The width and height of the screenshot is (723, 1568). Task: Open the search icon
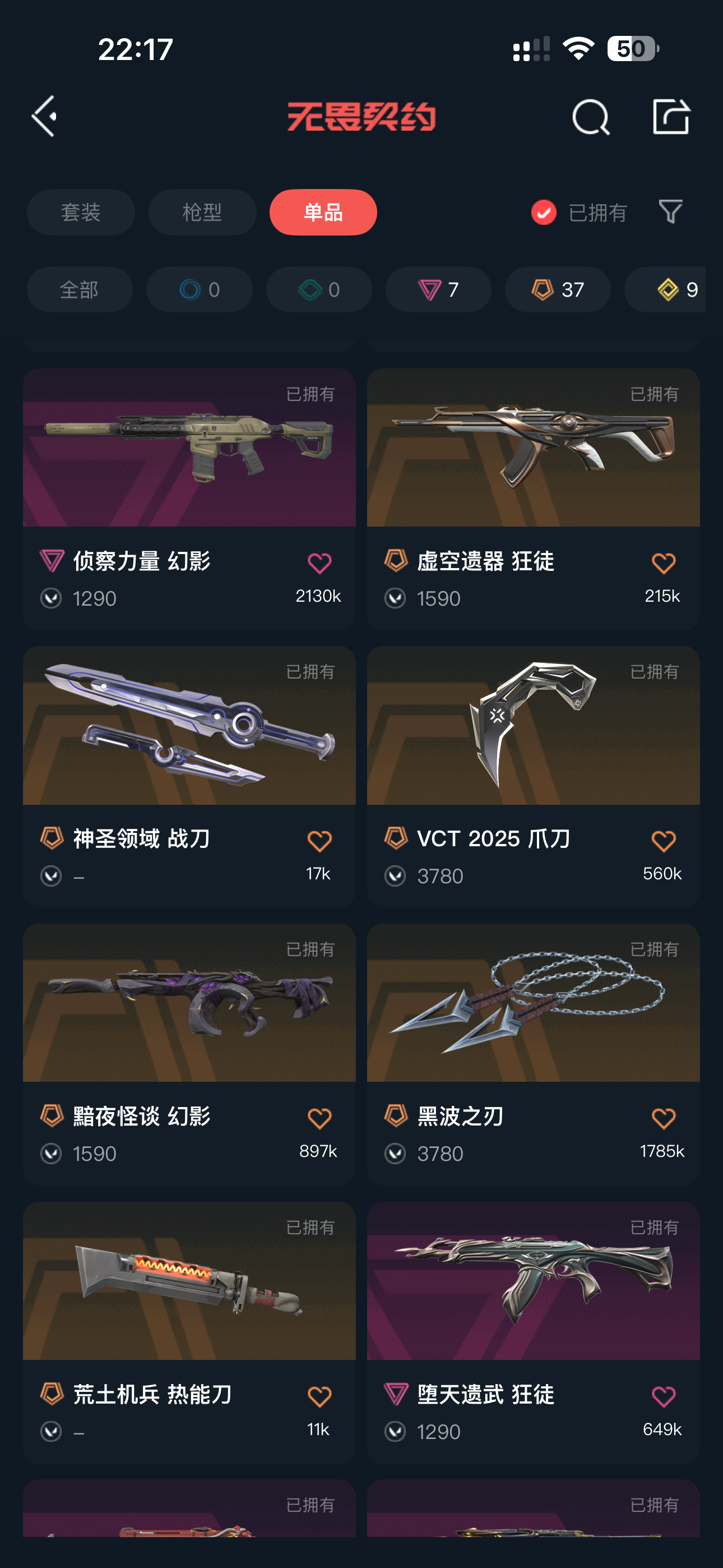(590, 116)
